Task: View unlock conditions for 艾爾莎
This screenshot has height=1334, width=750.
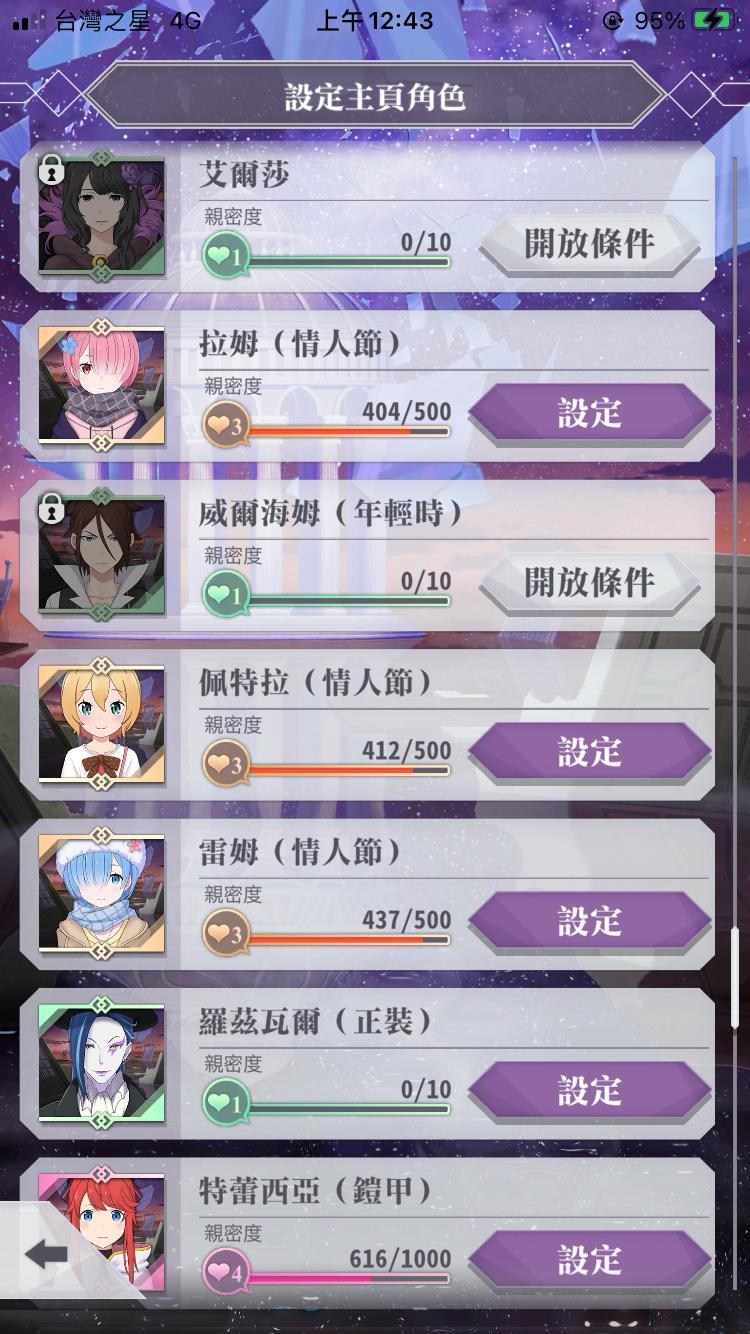Action: pos(589,244)
